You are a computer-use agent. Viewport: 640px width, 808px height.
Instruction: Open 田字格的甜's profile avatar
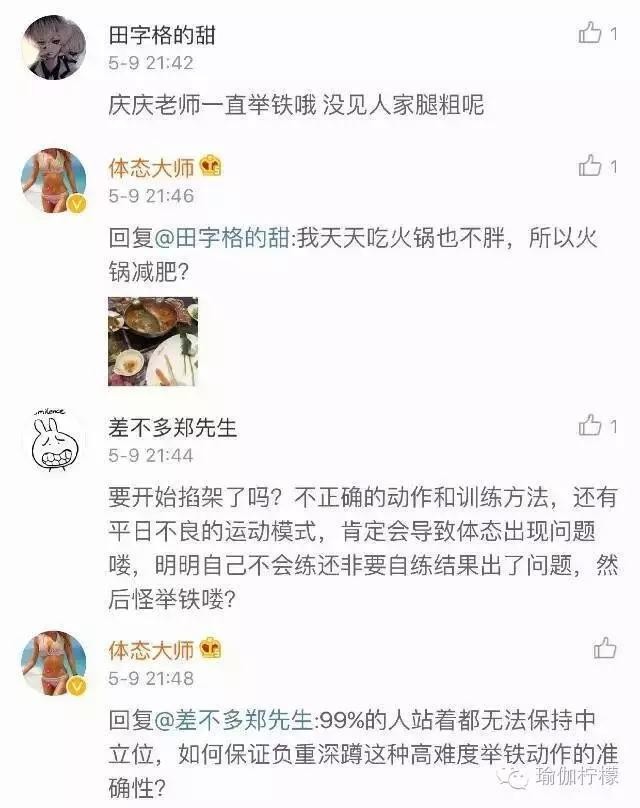click(53, 47)
